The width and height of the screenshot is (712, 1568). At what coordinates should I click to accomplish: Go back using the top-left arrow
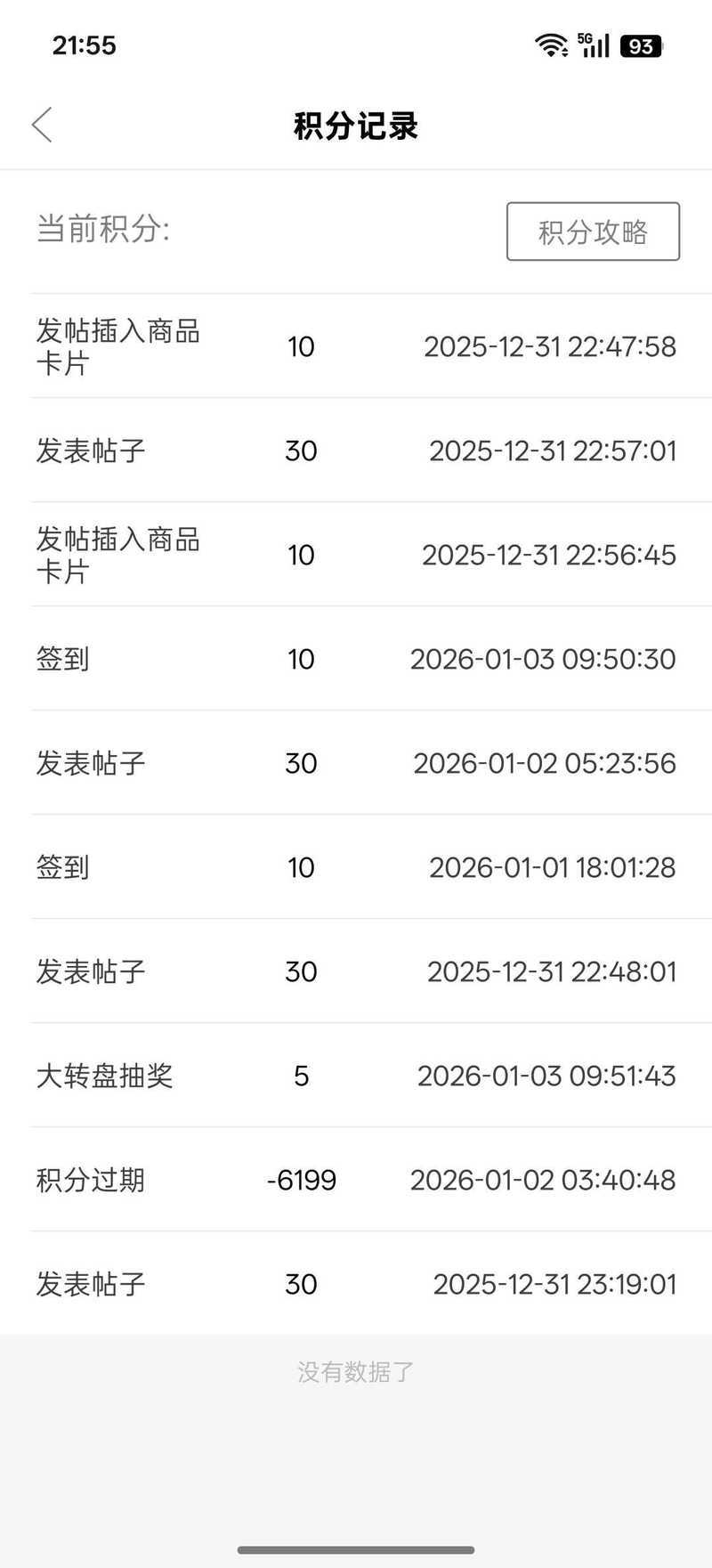coord(42,125)
